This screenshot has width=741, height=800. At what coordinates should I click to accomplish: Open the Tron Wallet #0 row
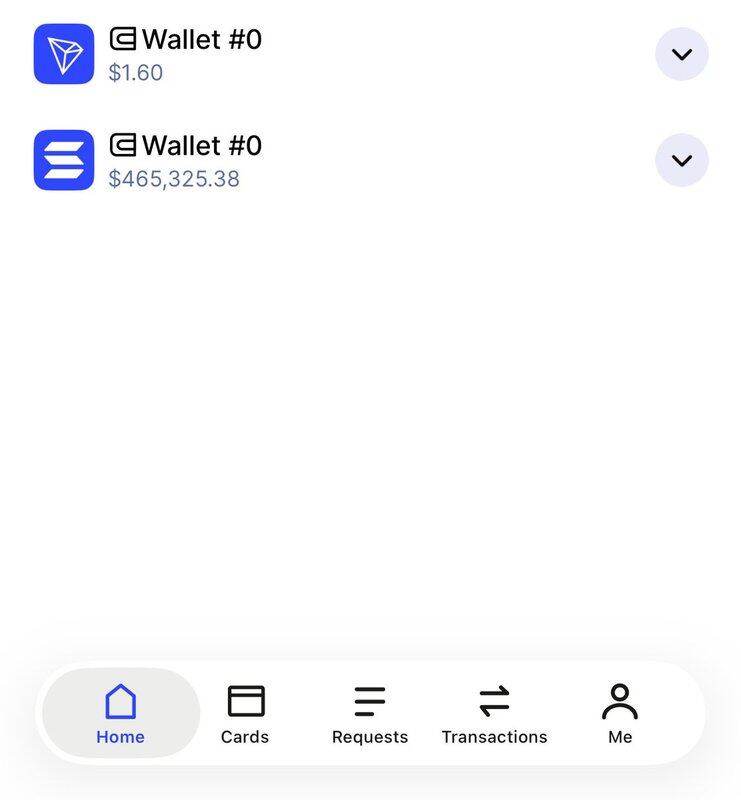tap(185, 54)
